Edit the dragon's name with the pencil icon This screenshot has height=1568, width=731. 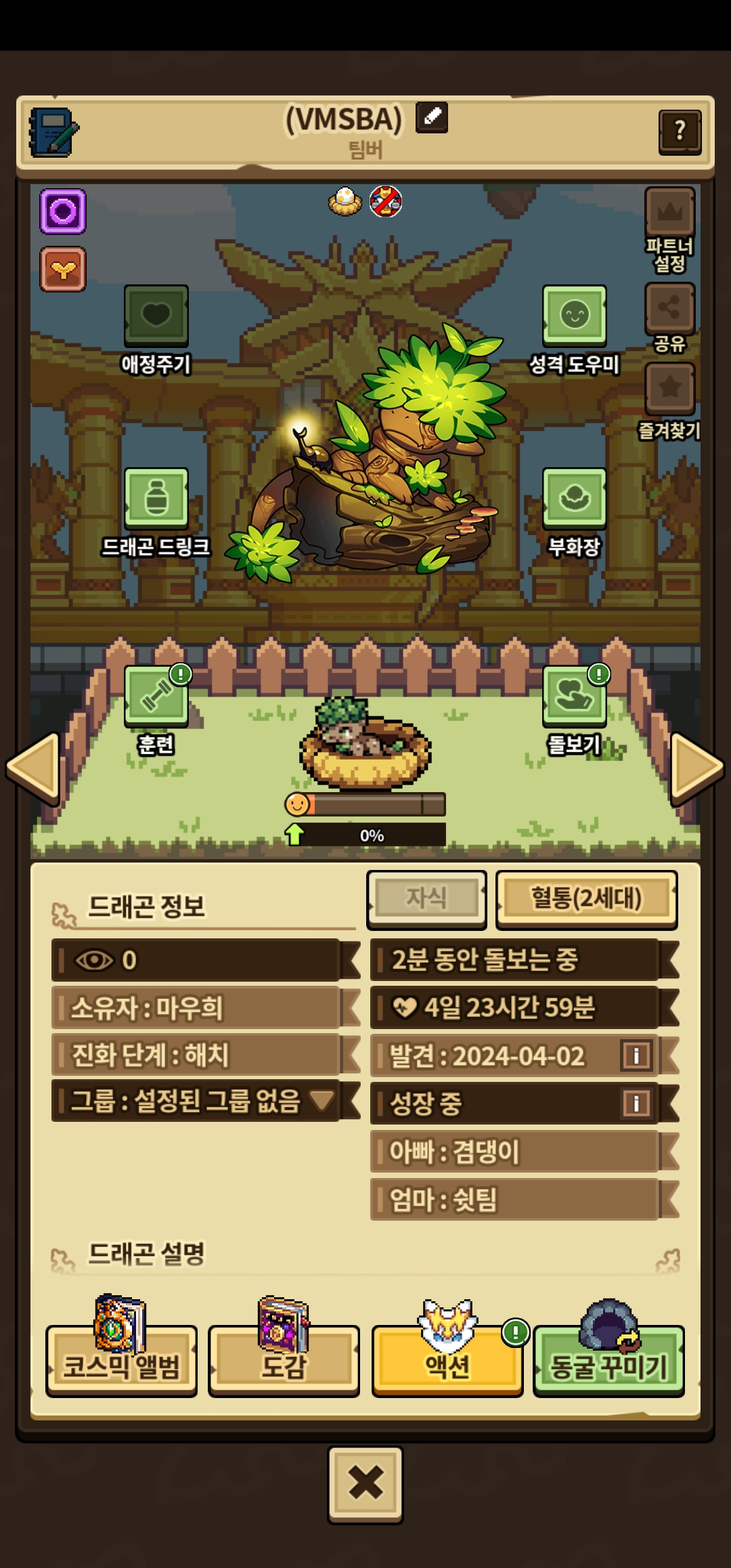point(431,118)
